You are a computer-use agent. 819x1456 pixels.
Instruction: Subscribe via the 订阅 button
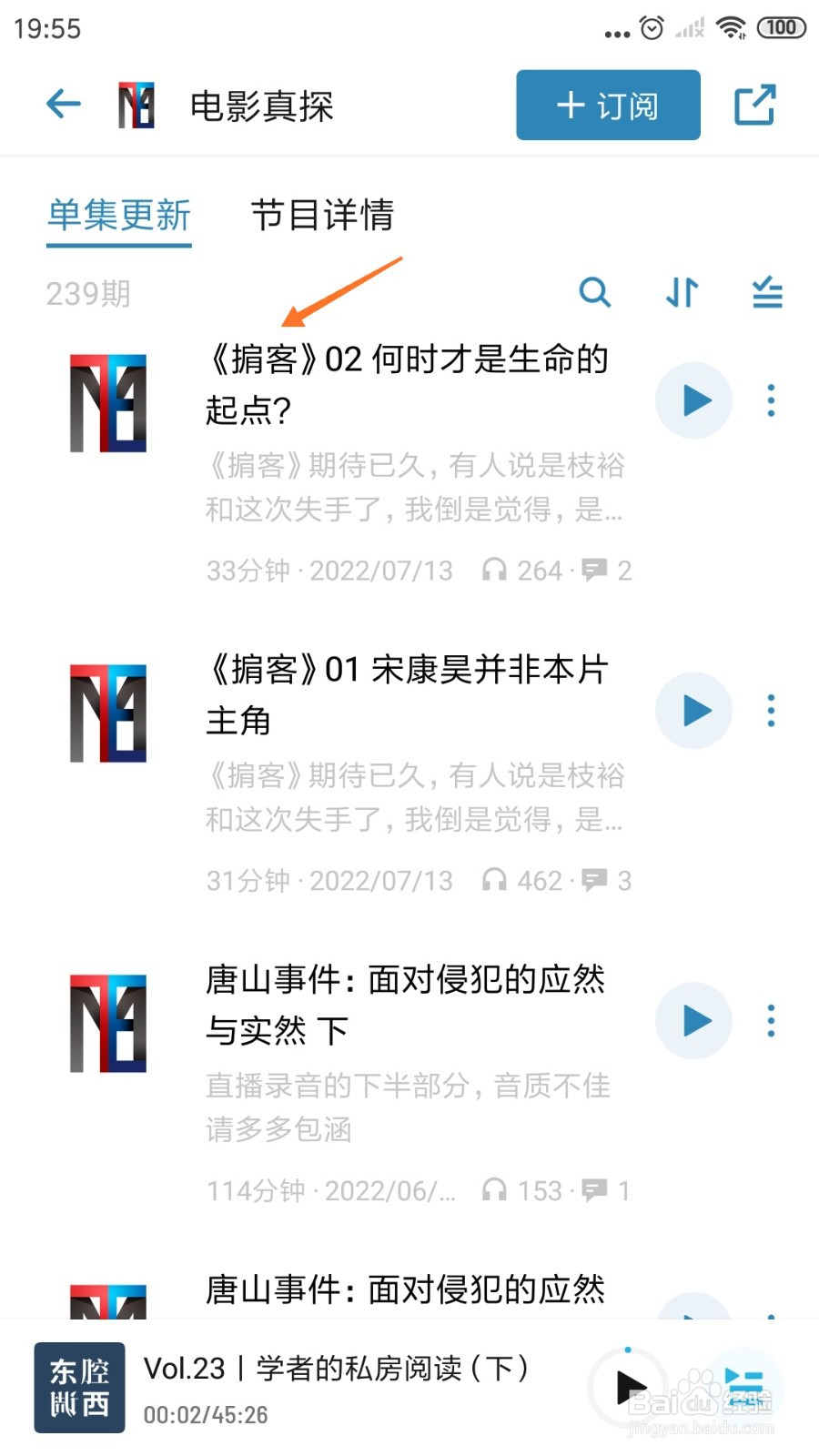tap(607, 105)
